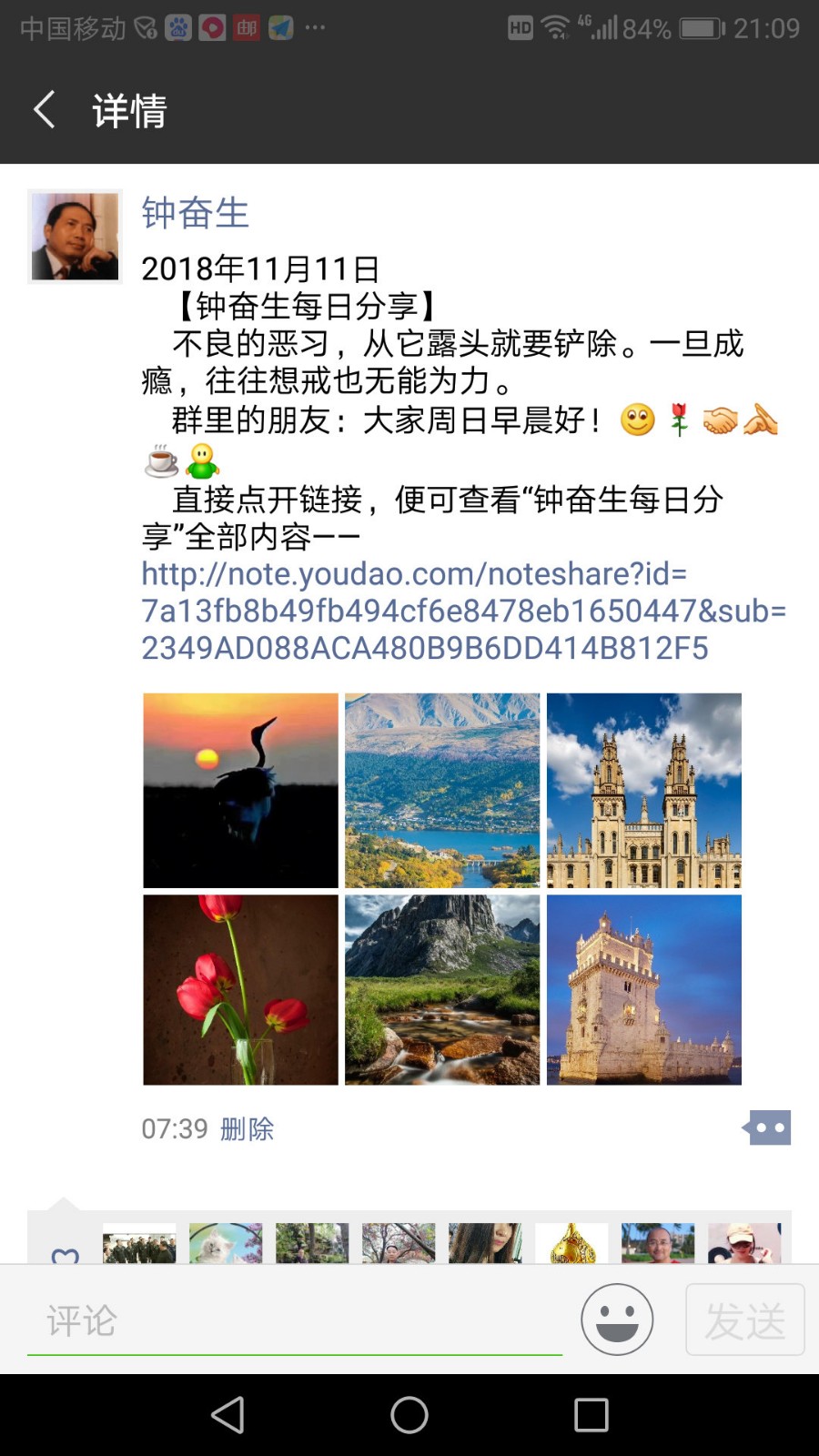Open the 钟奋生 name link
Screen dimensions: 819x1456
pos(195,213)
